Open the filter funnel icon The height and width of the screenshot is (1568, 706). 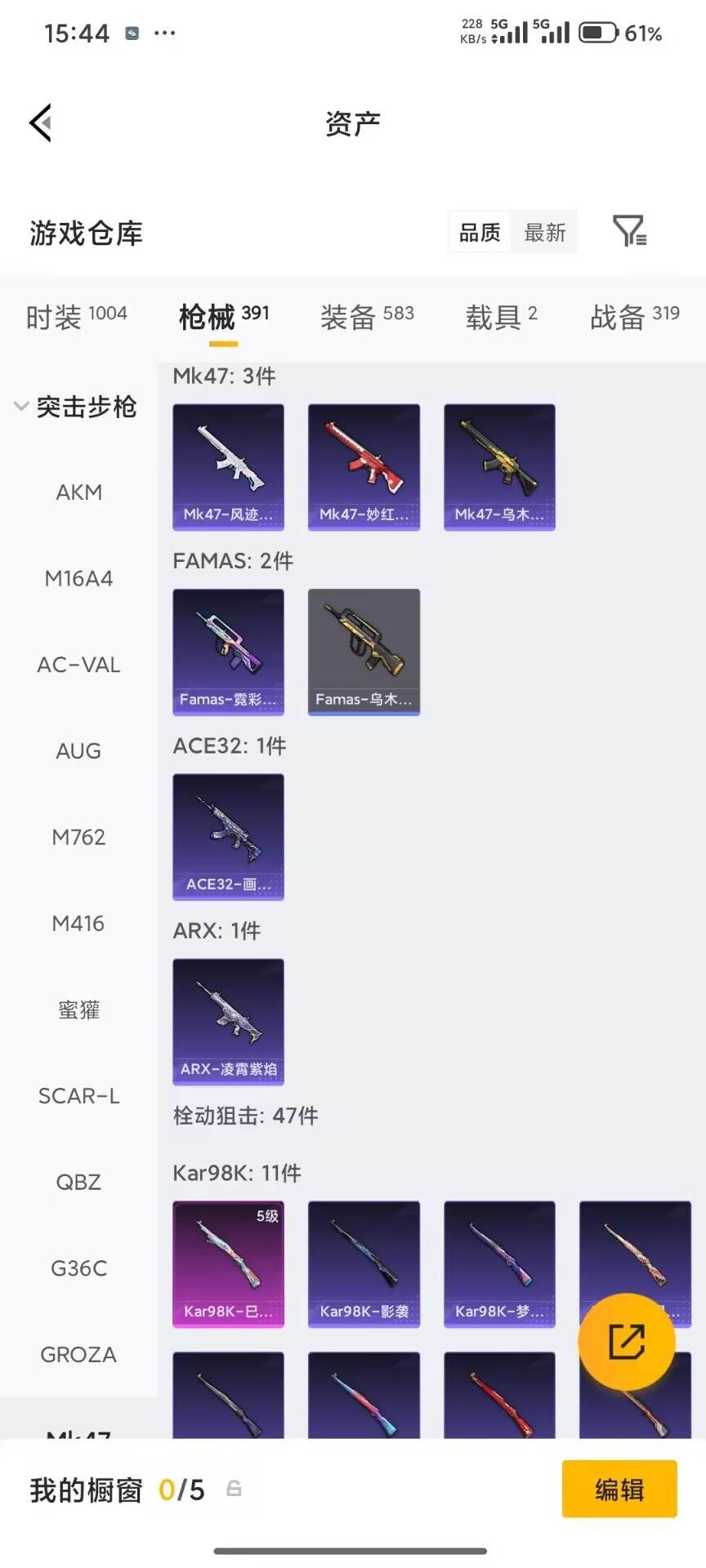tap(629, 232)
